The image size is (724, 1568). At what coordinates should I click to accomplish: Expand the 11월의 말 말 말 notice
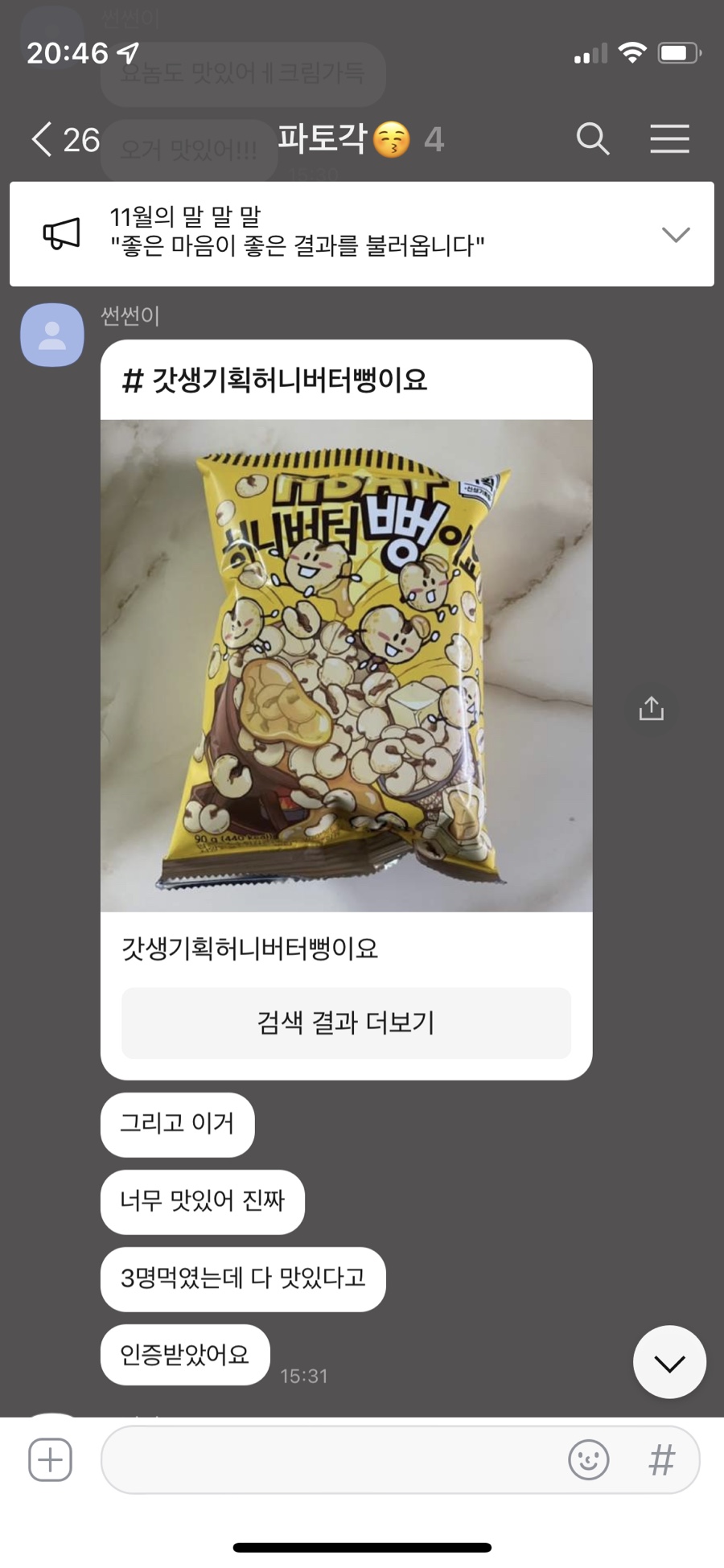pos(675,234)
